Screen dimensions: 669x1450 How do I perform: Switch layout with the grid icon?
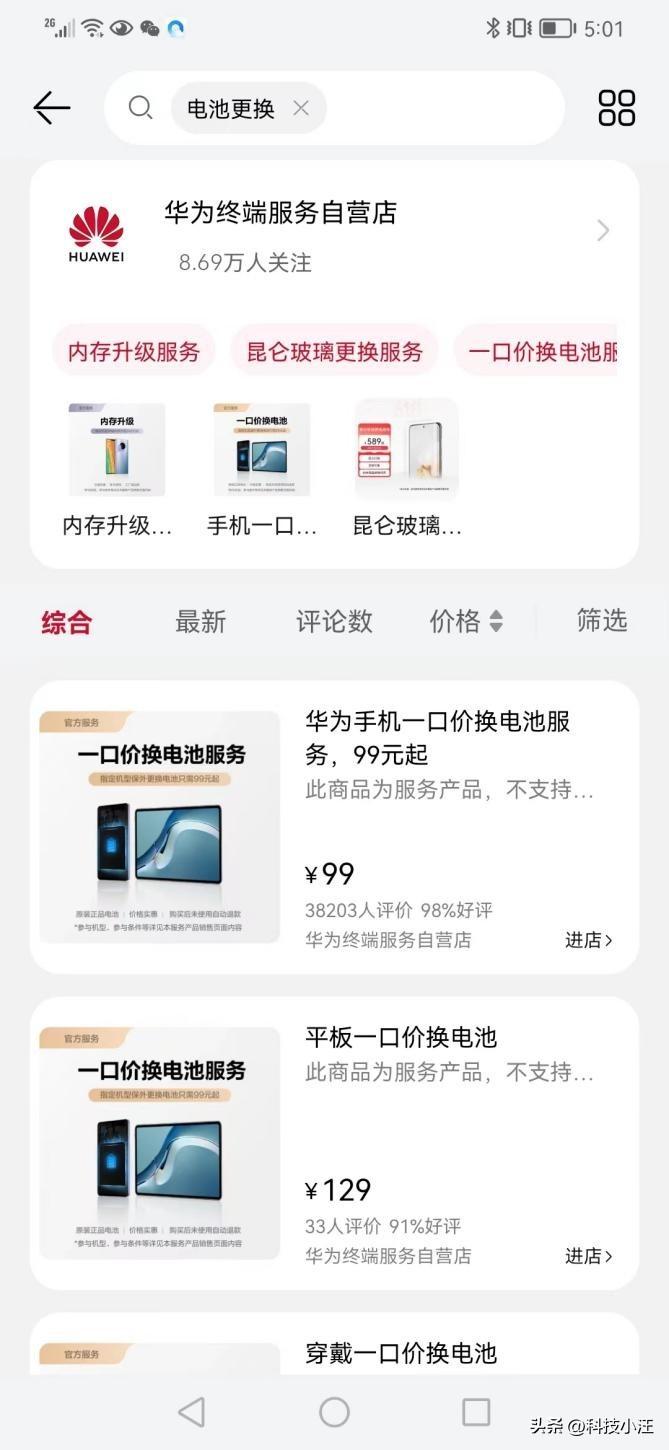(x=616, y=108)
